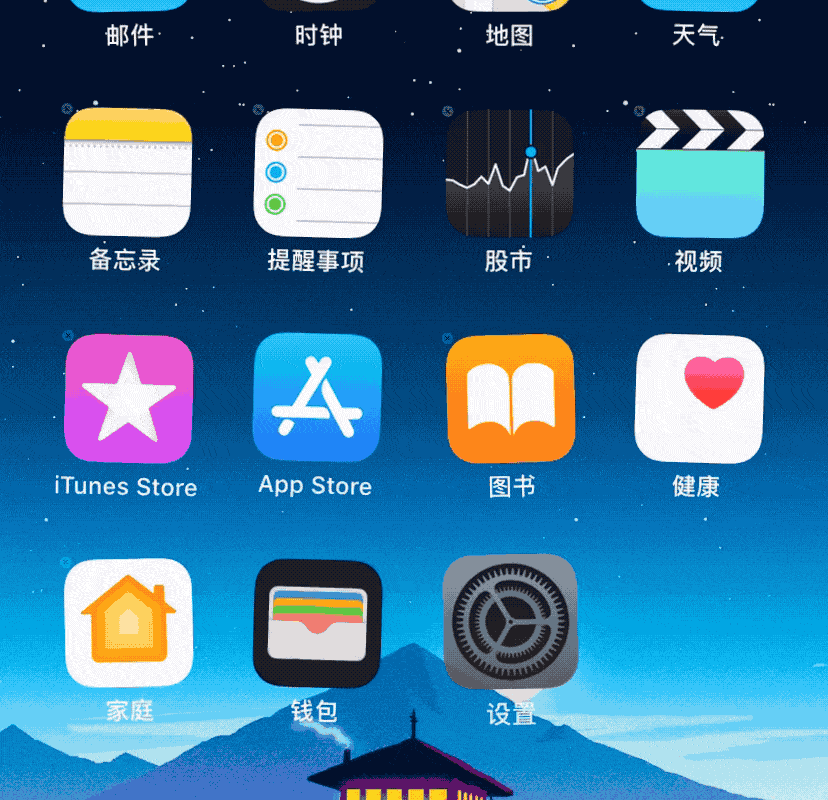Tap the delete badge on 家庭
Viewport: 828px width, 800px height.
pyautogui.click(x=67, y=562)
